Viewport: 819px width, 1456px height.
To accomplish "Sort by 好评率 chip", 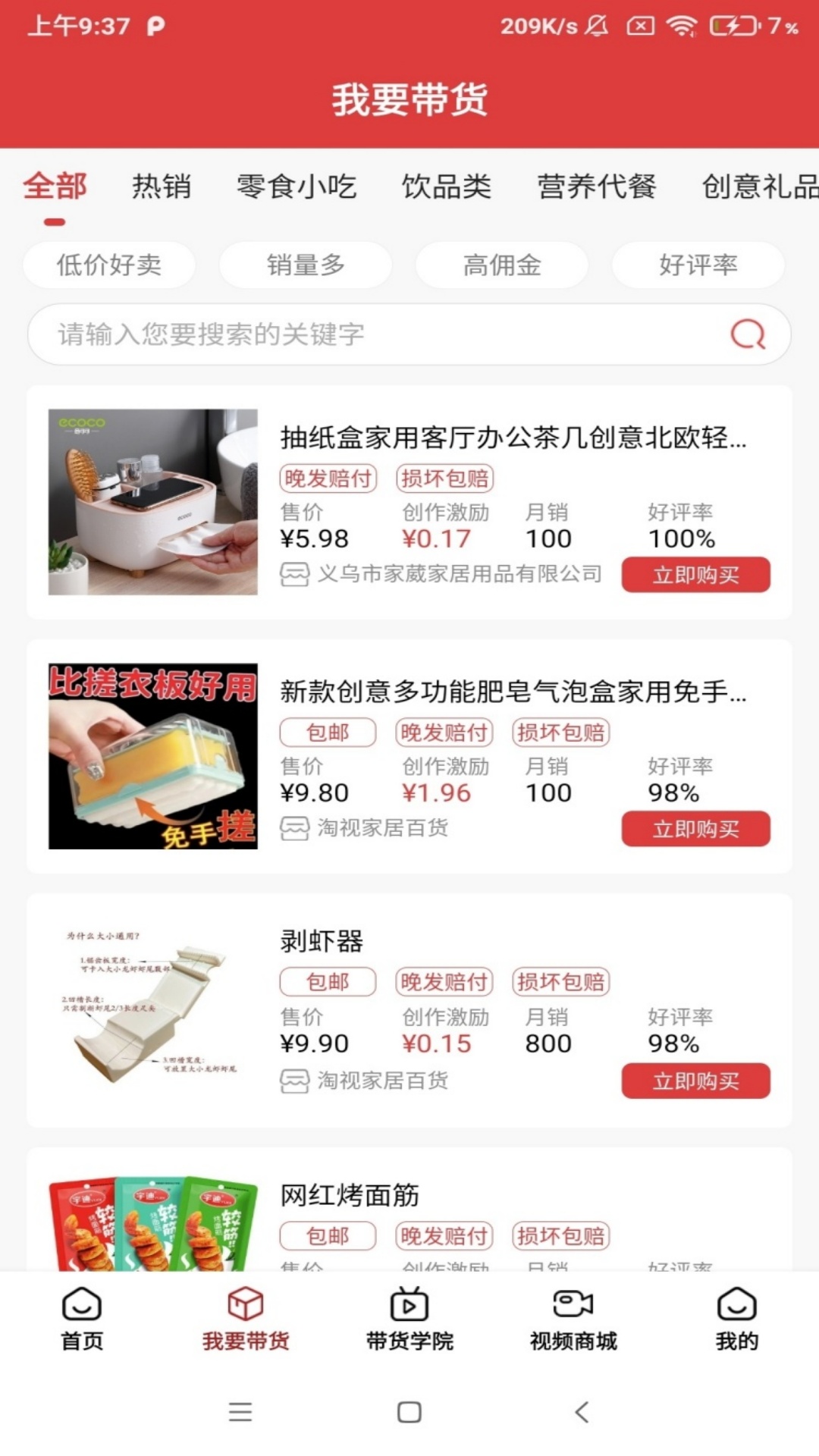I will pos(698,265).
